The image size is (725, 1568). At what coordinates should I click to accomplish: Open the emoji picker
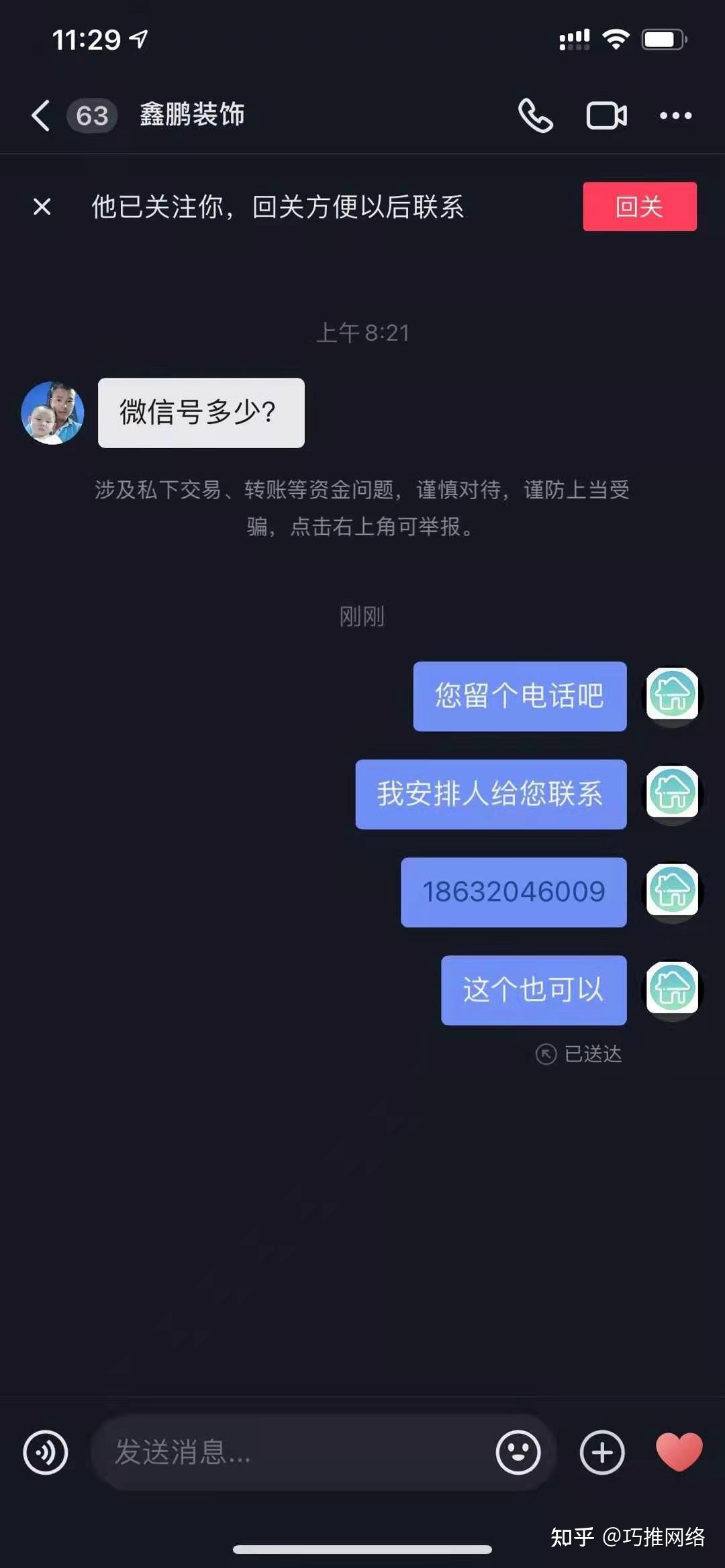coord(518,1453)
